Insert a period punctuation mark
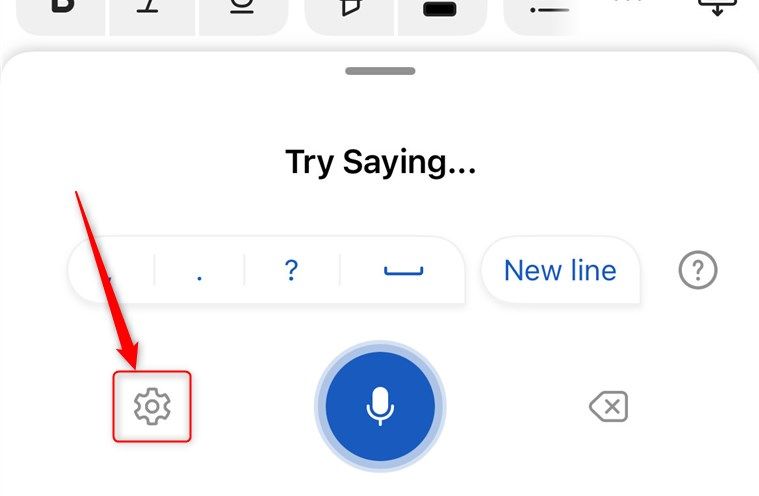759x496 pixels. [x=200, y=271]
